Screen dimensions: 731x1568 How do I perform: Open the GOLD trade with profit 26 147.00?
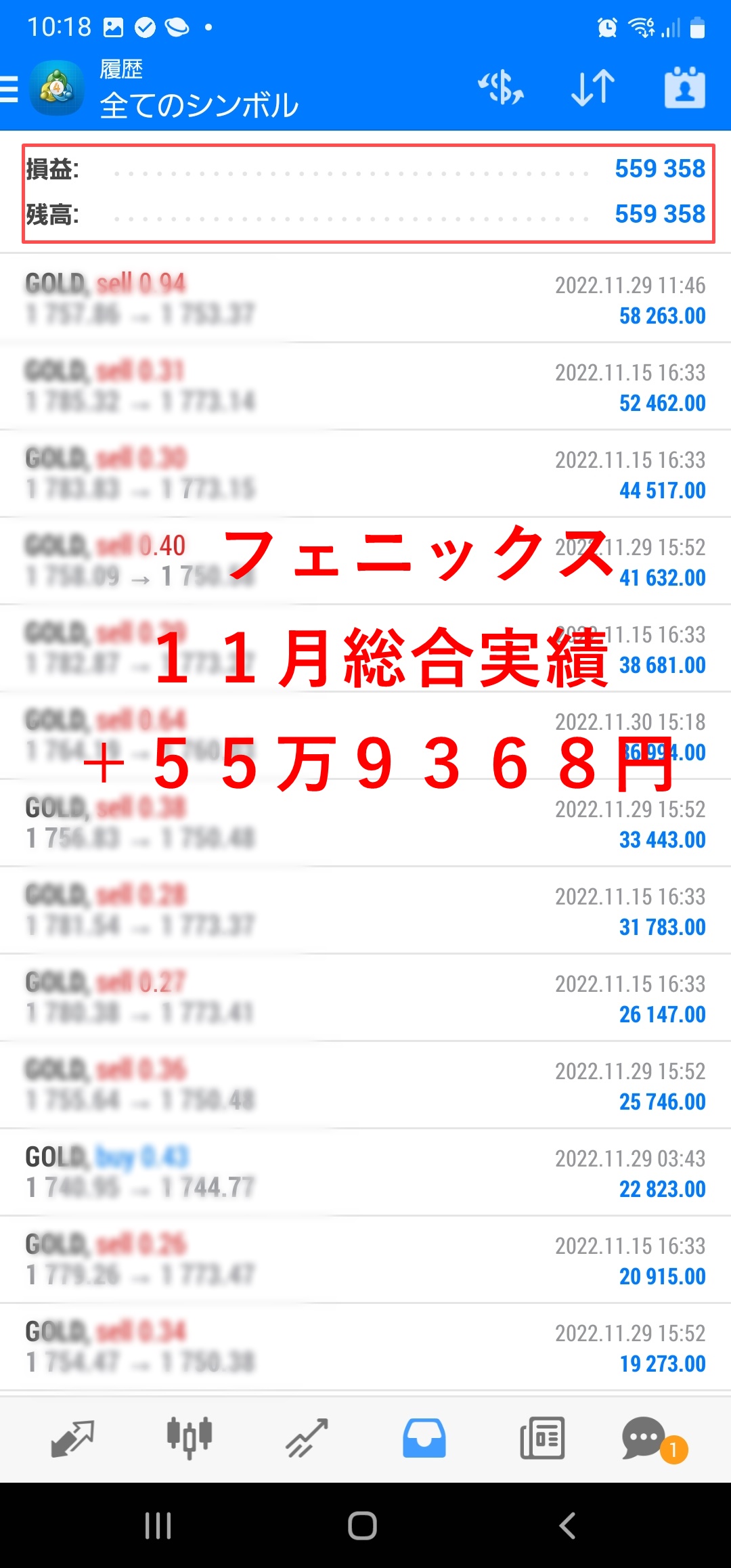pyautogui.click(x=365, y=998)
